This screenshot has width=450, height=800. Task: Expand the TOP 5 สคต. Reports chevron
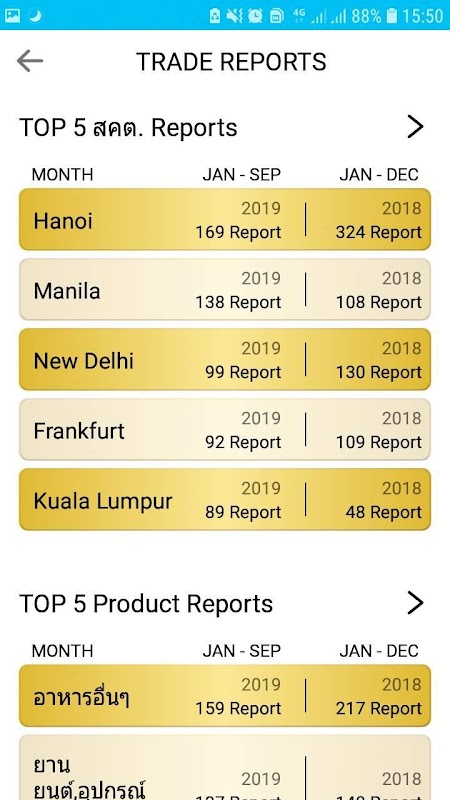click(415, 127)
